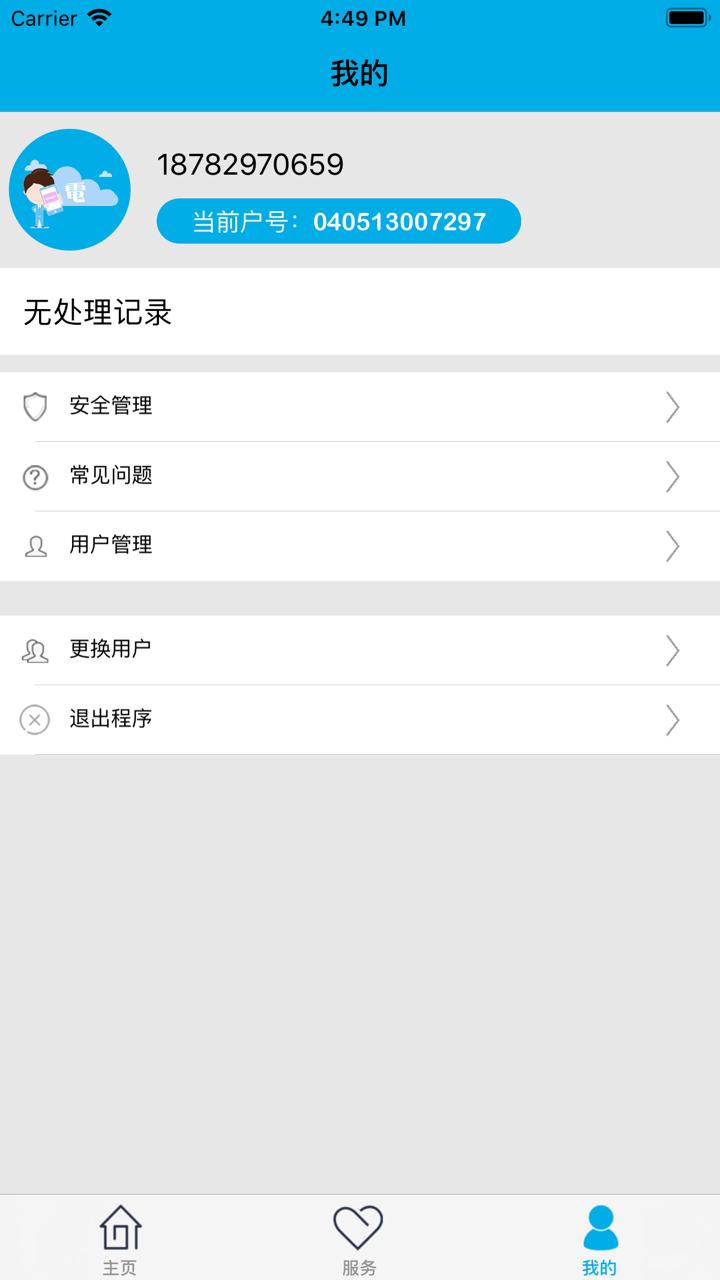Screen dimensions: 720x1280
Task: Expand the 常见问题 row chevron
Action: click(x=672, y=477)
